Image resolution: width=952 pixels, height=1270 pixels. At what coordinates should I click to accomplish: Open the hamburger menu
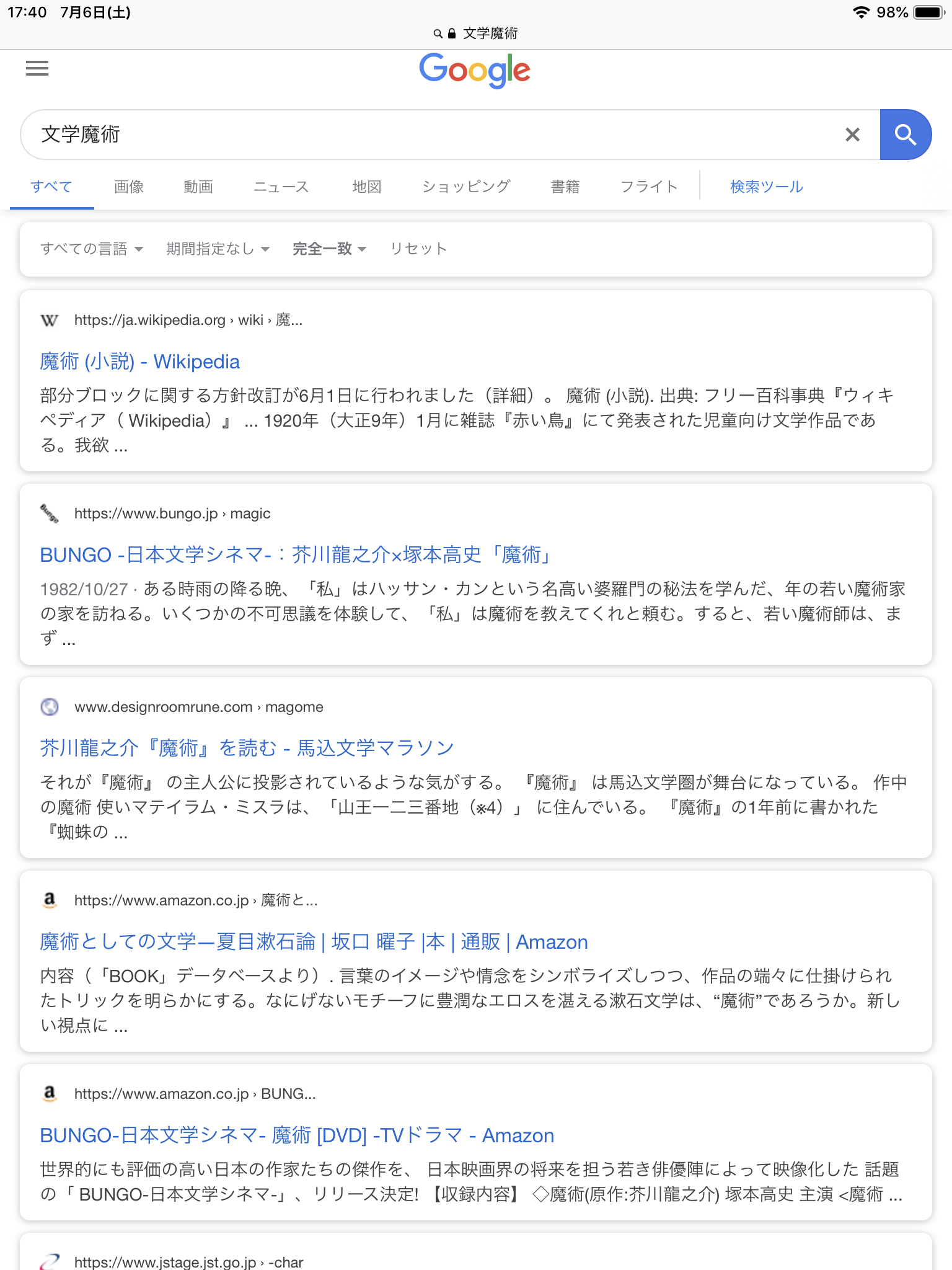tap(37, 68)
